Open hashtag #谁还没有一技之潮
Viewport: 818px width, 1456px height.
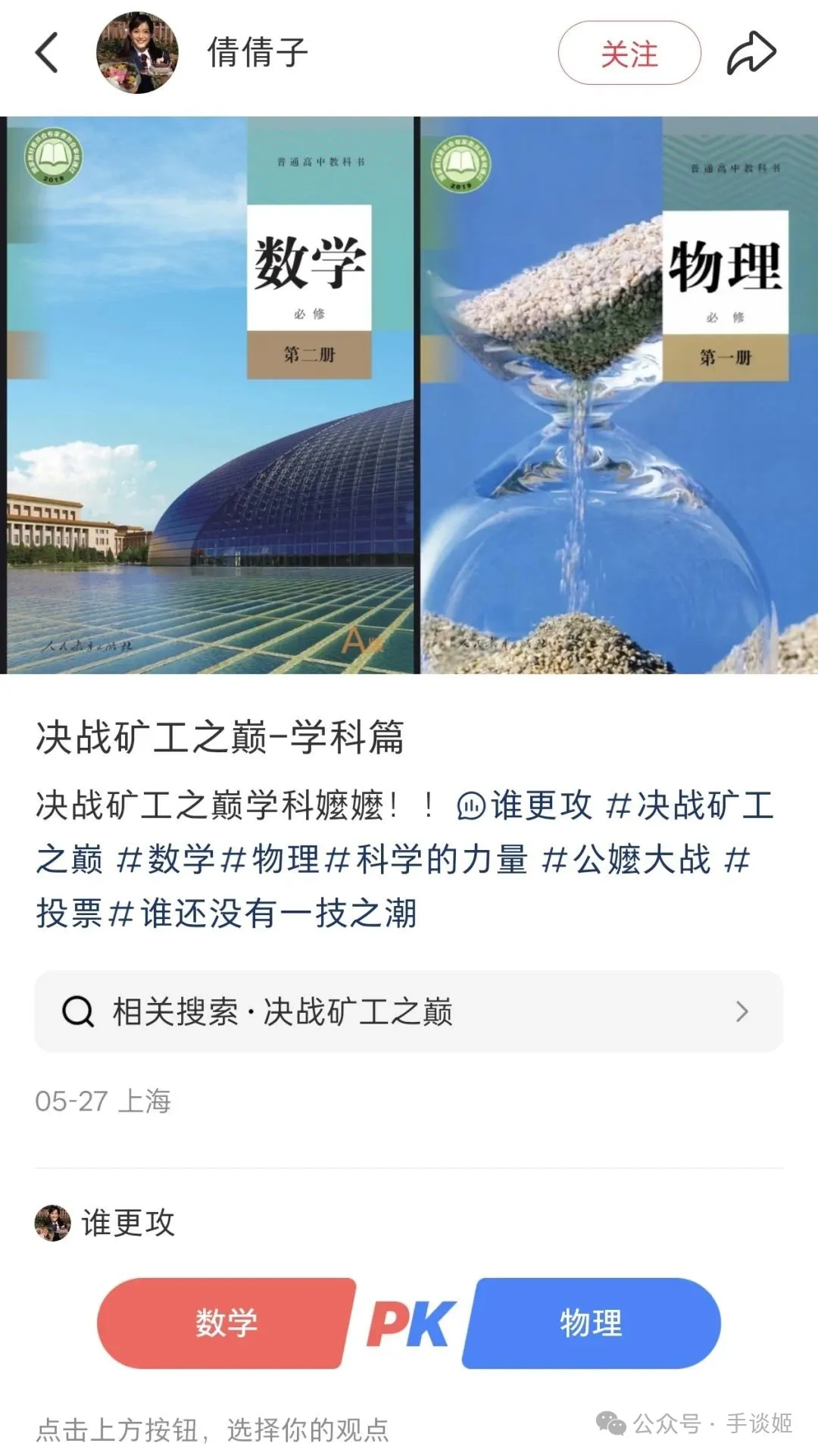(264, 914)
